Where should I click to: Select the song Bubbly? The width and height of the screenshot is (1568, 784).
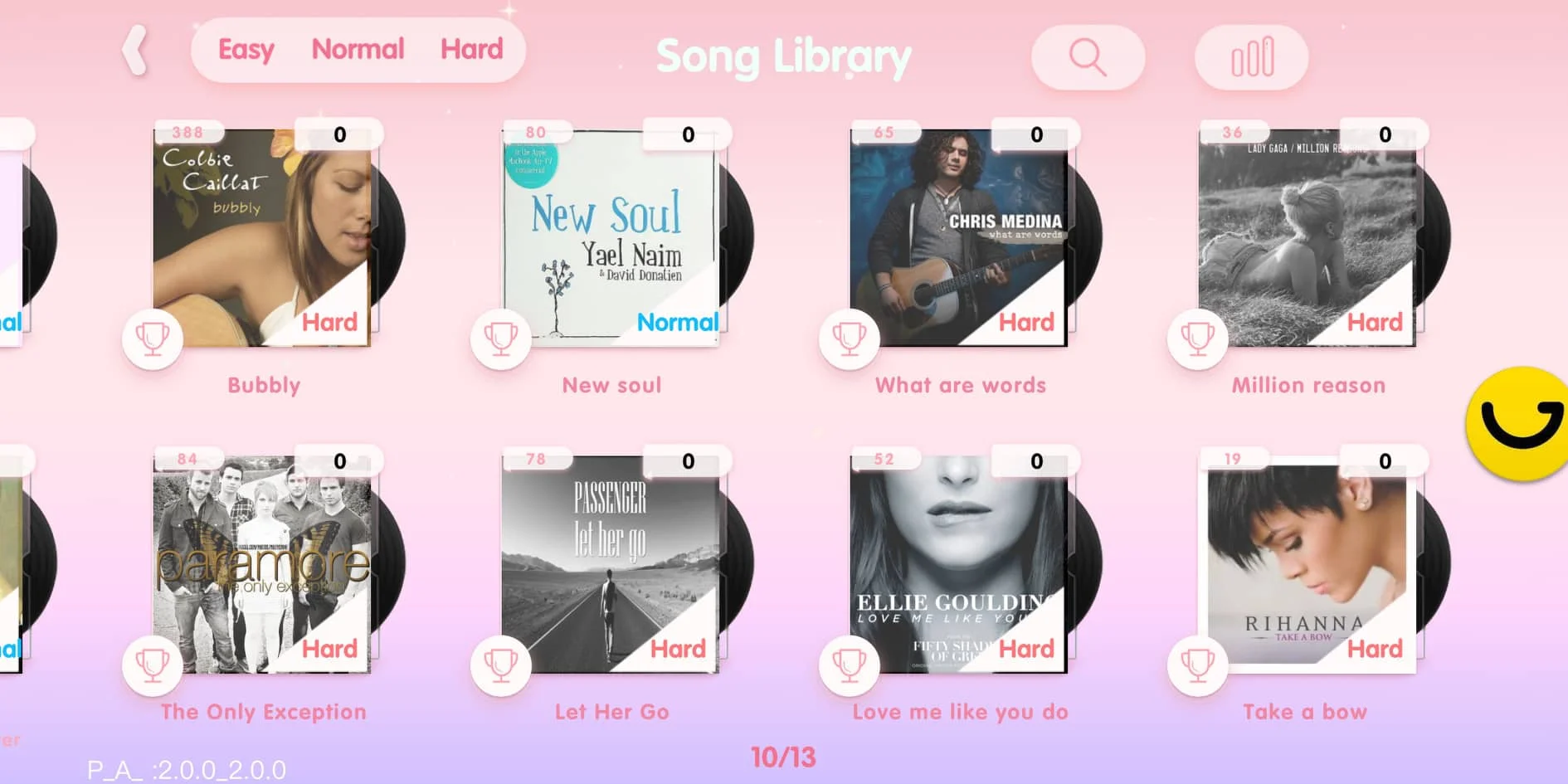coord(262,237)
